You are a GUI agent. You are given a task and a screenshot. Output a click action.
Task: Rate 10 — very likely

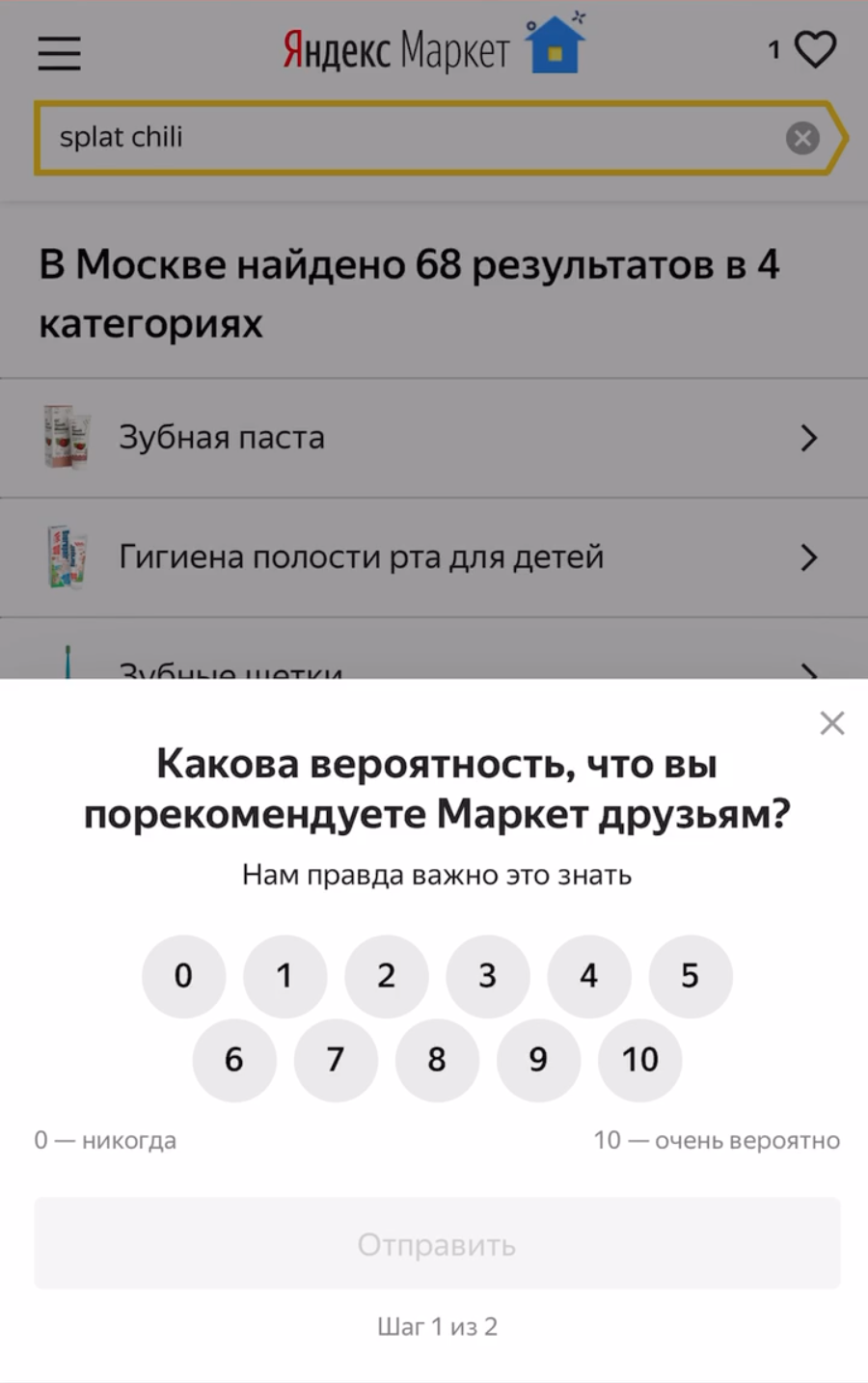click(639, 1060)
